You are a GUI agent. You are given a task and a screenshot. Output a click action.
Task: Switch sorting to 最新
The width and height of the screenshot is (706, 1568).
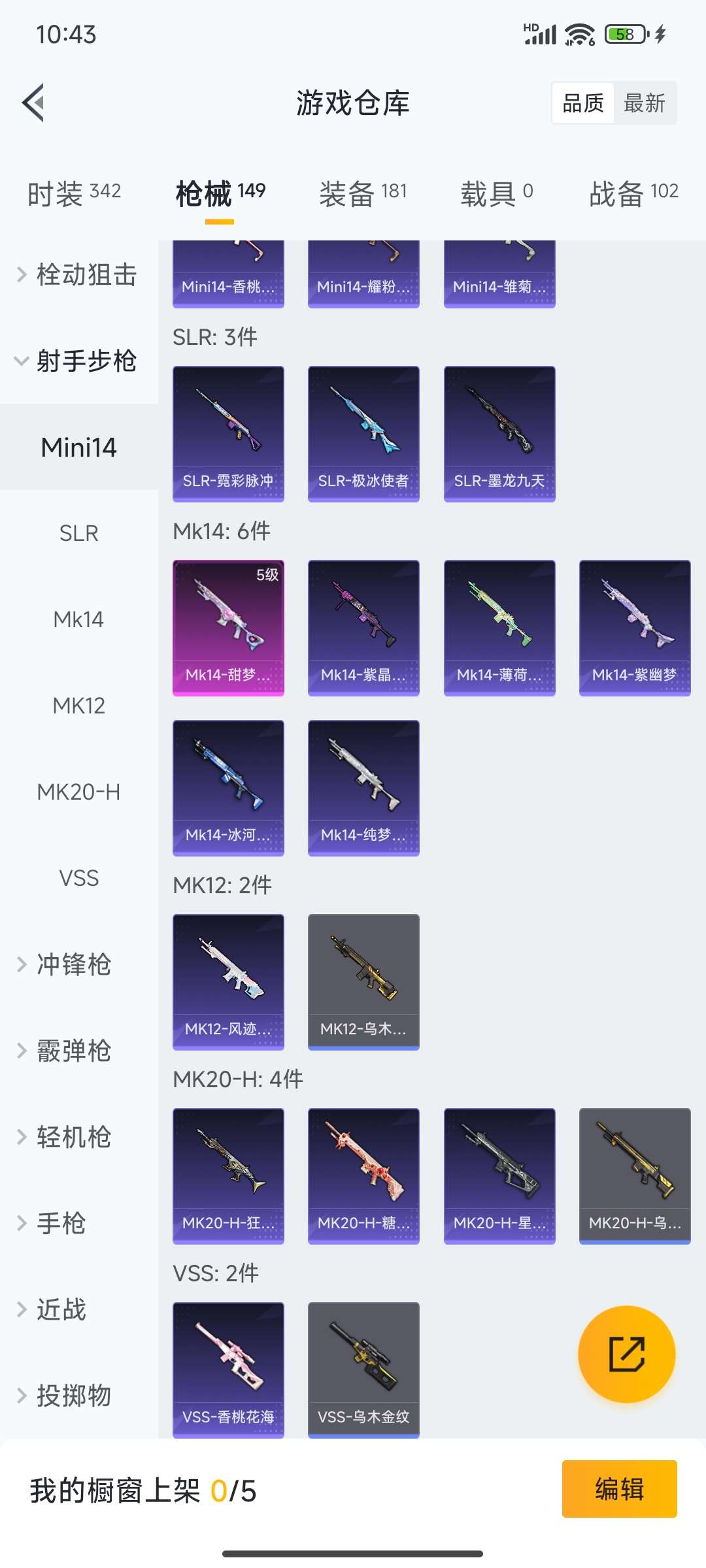[645, 103]
